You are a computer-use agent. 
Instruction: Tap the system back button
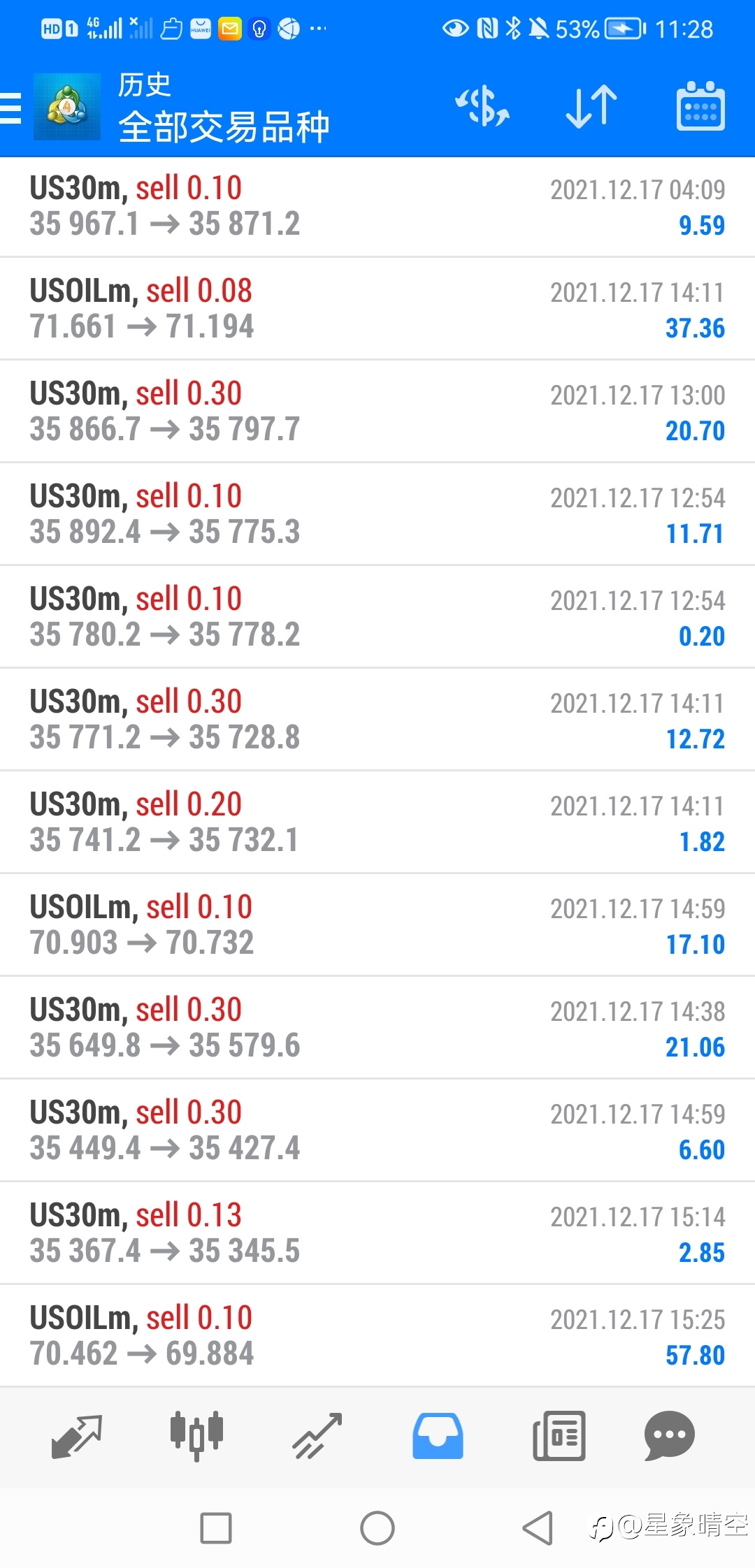(x=538, y=1528)
